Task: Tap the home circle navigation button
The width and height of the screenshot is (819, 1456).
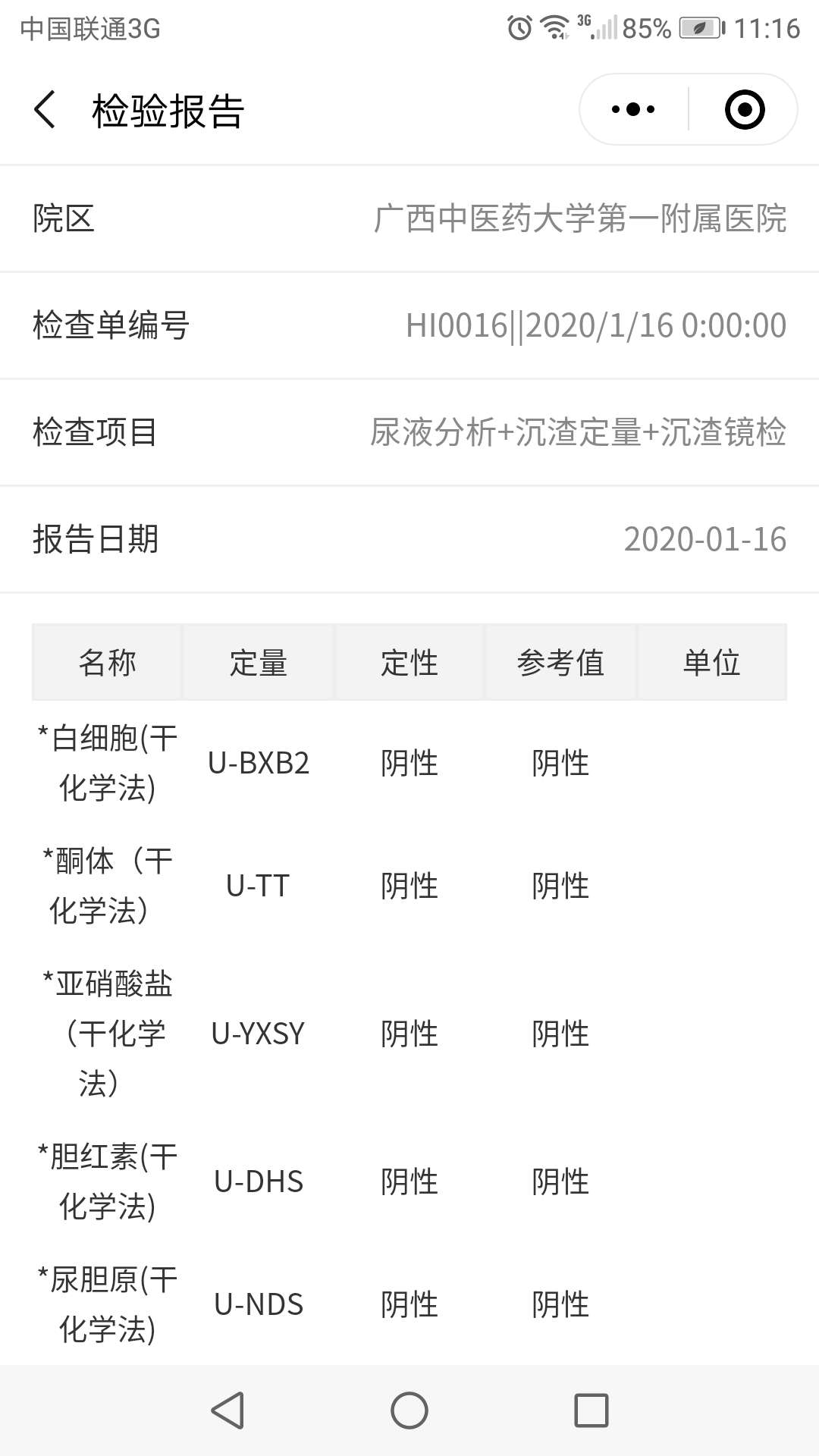Action: [x=409, y=1410]
